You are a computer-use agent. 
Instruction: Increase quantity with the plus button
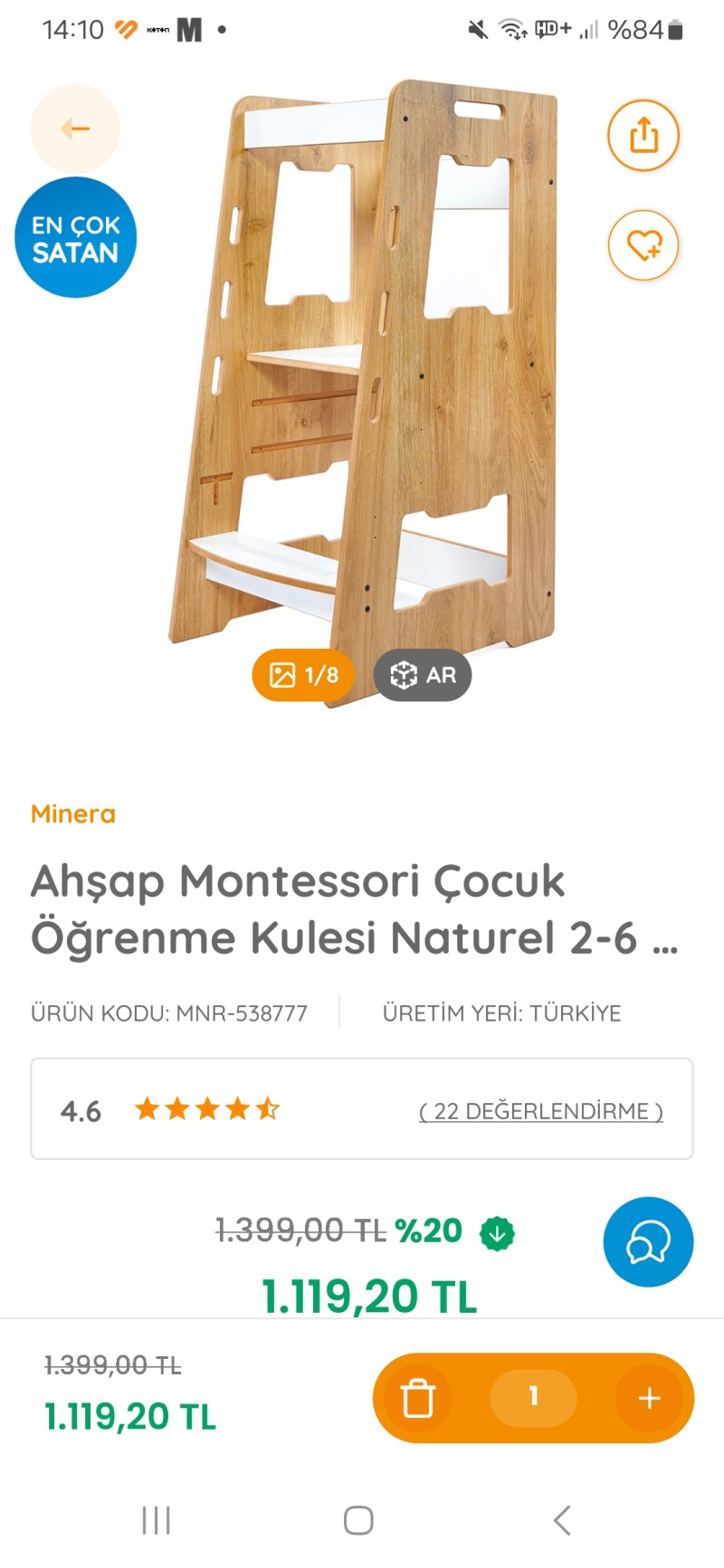[x=649, y=1398]
